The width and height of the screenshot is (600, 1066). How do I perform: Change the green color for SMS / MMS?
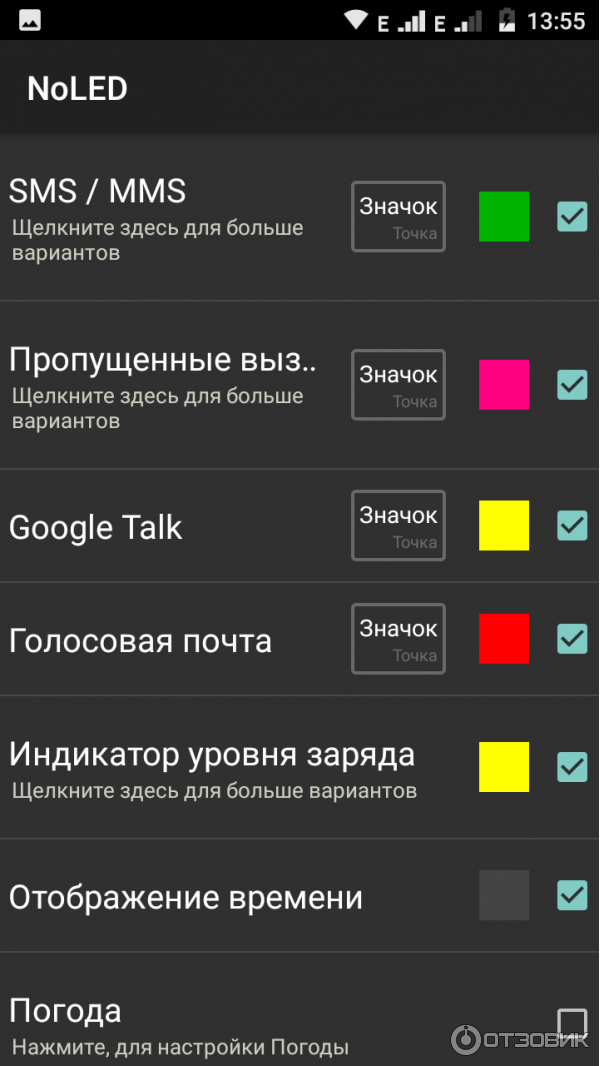point(504,217)
